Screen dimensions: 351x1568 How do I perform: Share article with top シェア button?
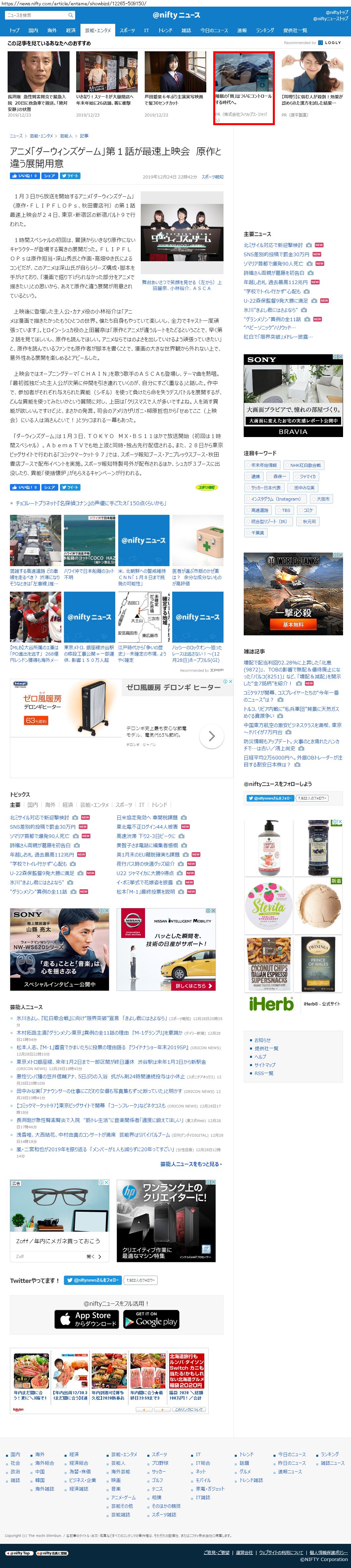pyautogui.click(x=50, y=176)
